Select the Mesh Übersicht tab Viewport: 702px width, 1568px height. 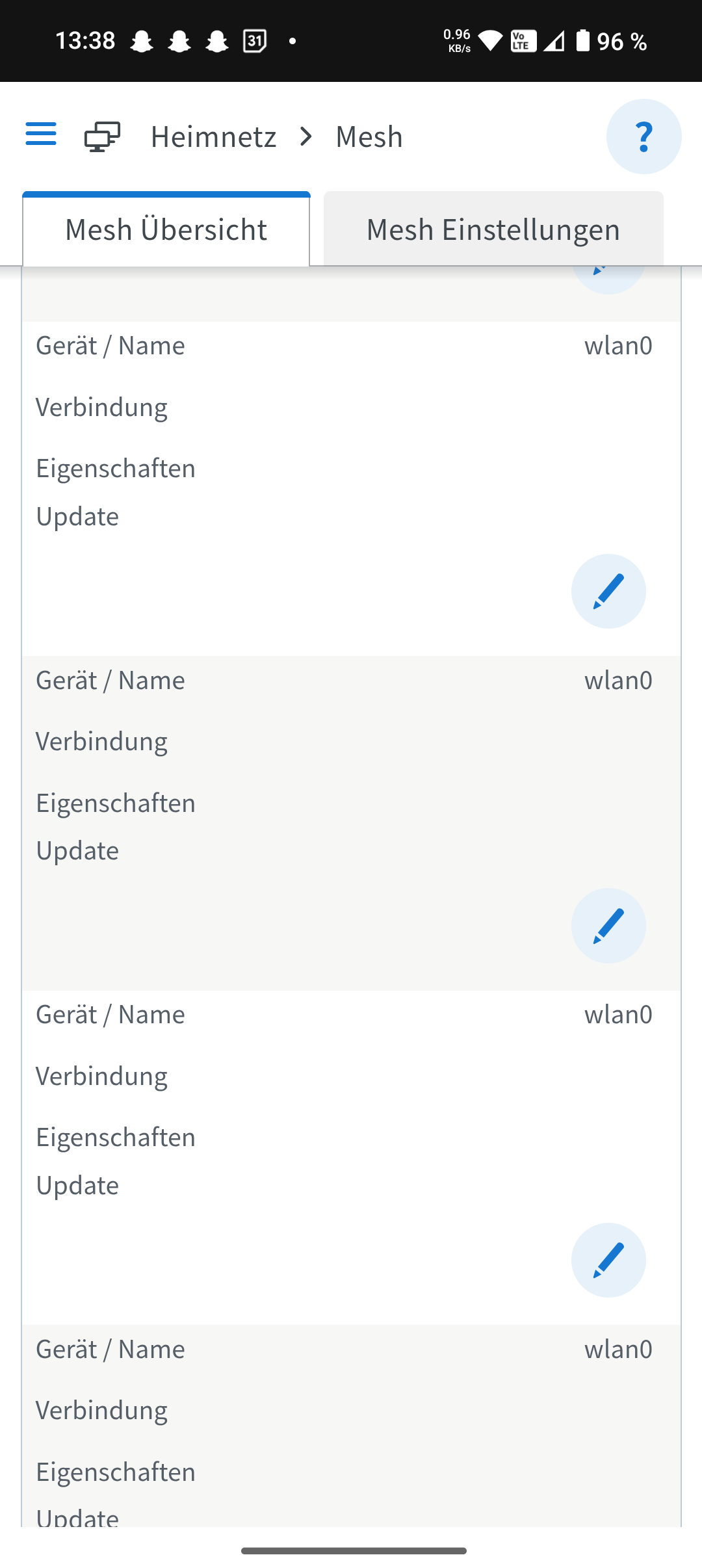coord(166,229)
